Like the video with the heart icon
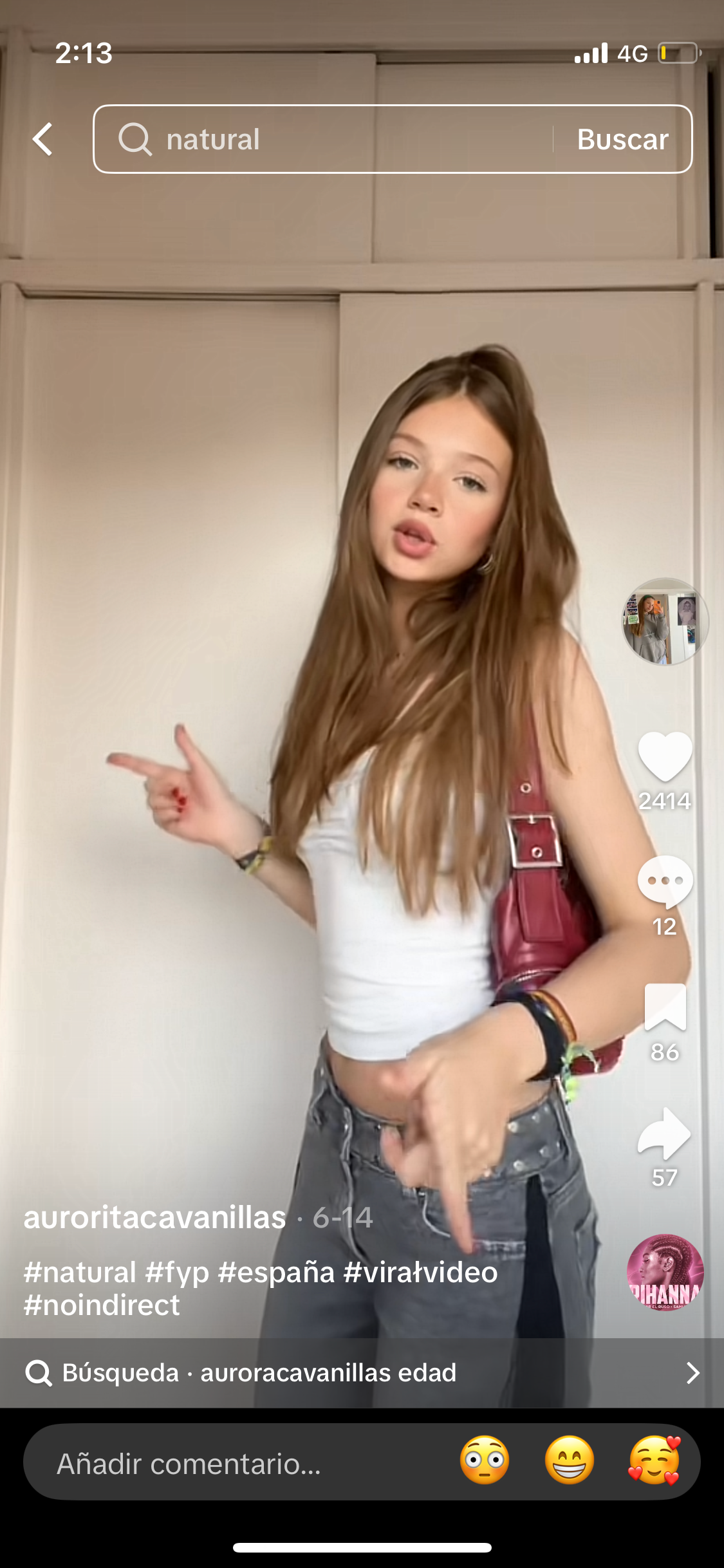Image resolution: width=724 pixels, height=1568 pixels. (665, 756)
